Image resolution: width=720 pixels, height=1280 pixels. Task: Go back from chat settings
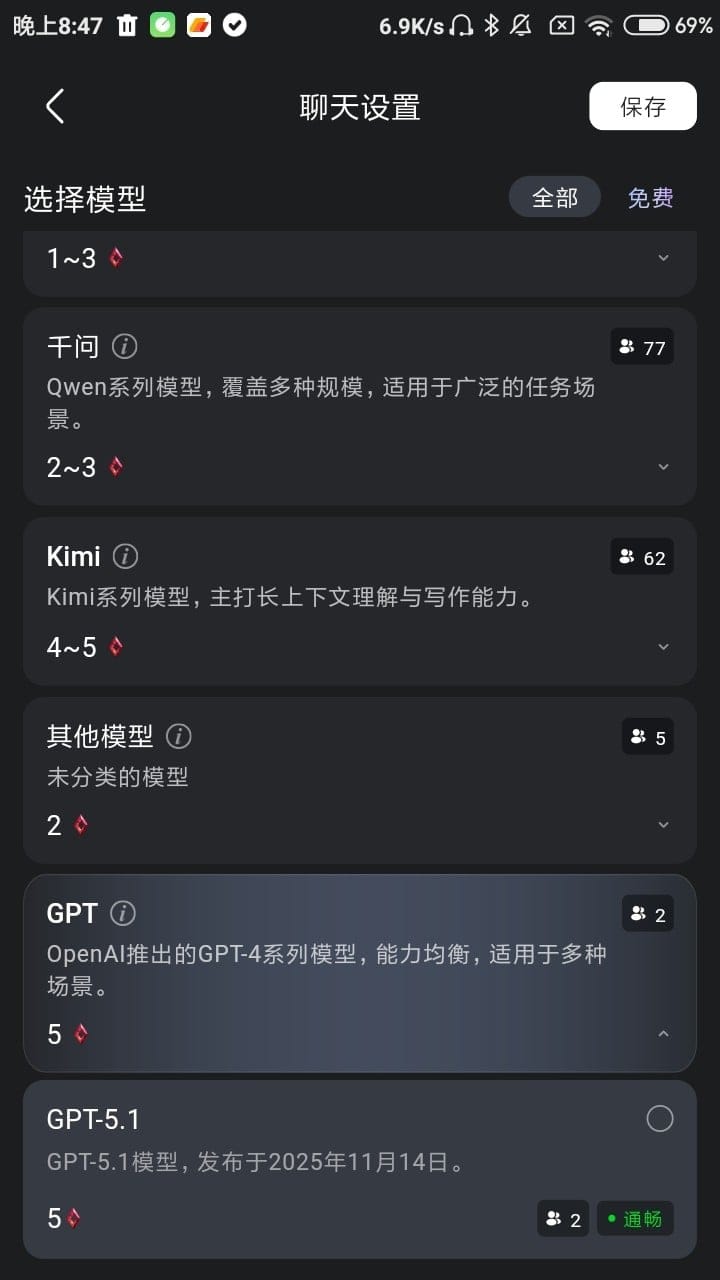pos(55,106)
